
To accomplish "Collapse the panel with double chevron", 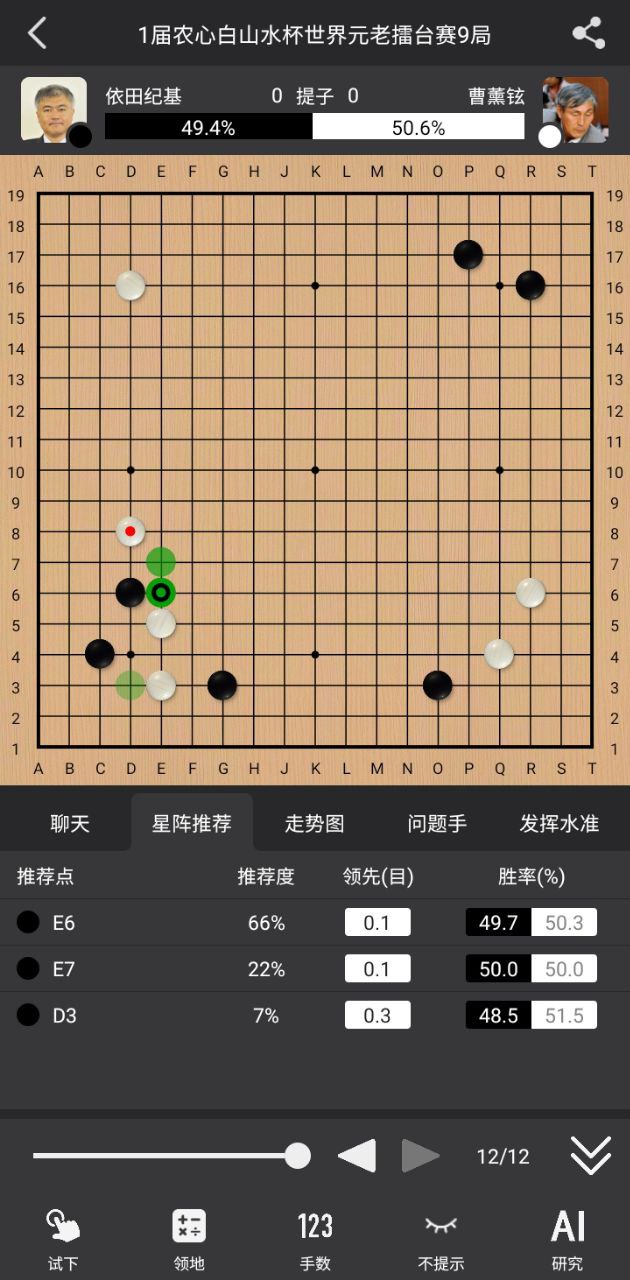I will point(590,1156).
